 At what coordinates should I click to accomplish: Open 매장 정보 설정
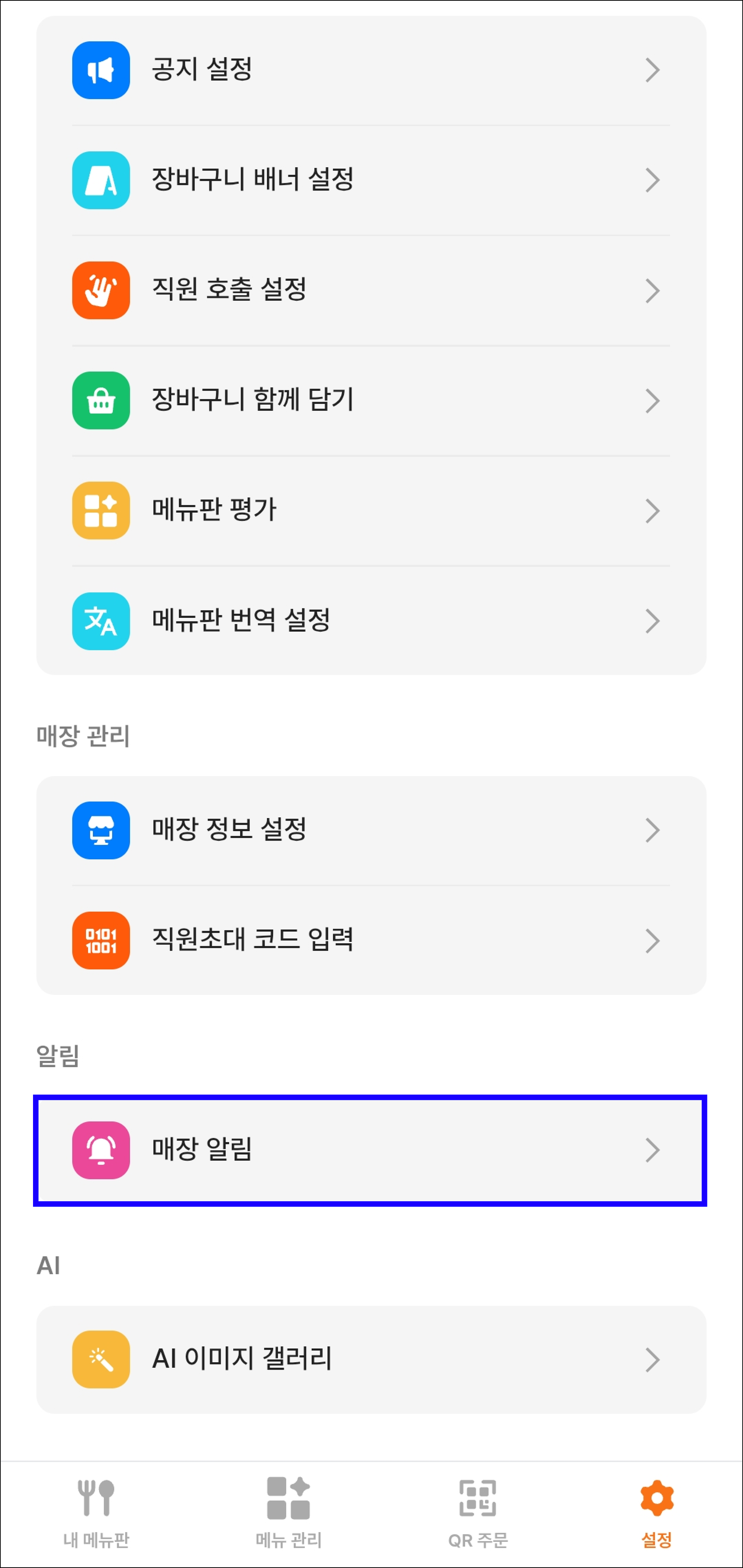pyautogui.click(x=370, y=830)
